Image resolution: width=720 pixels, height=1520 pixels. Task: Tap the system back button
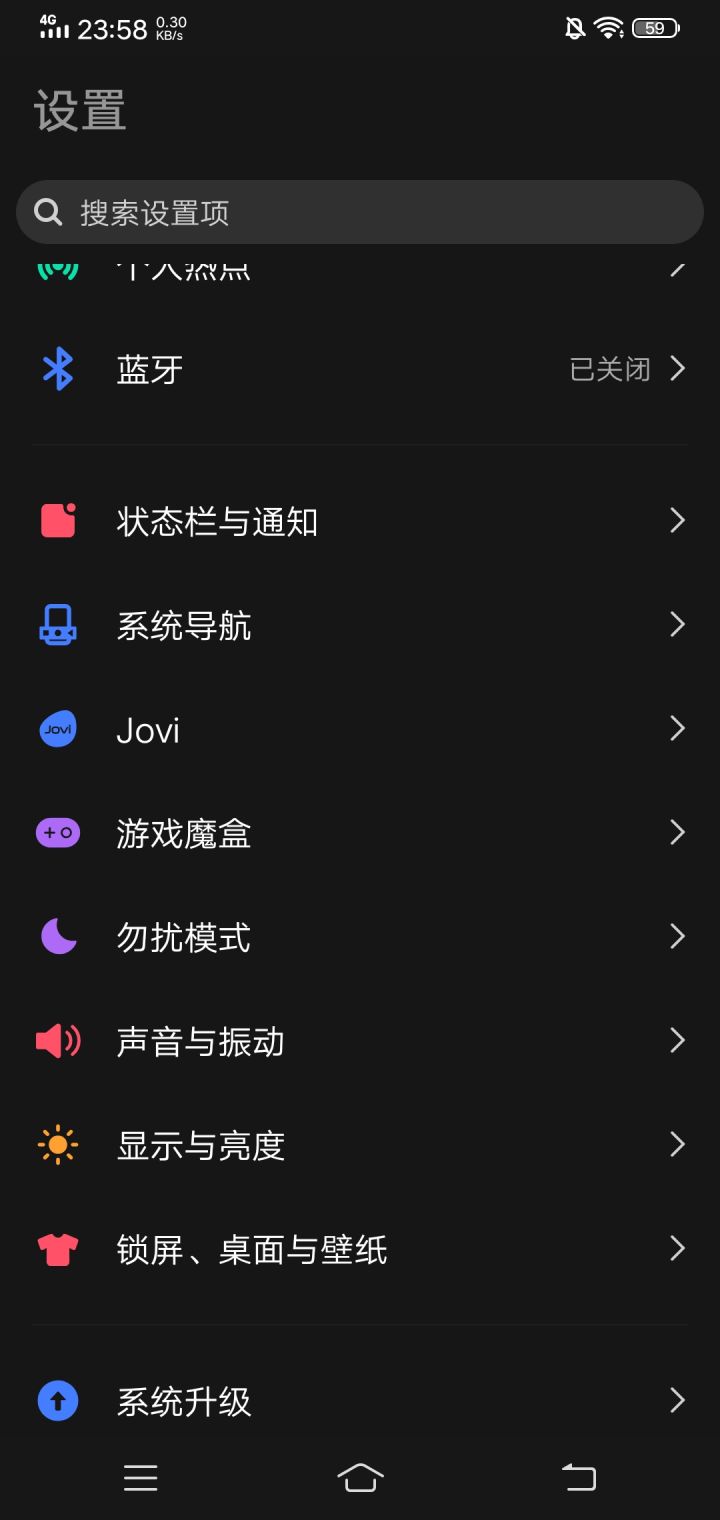579,1477
